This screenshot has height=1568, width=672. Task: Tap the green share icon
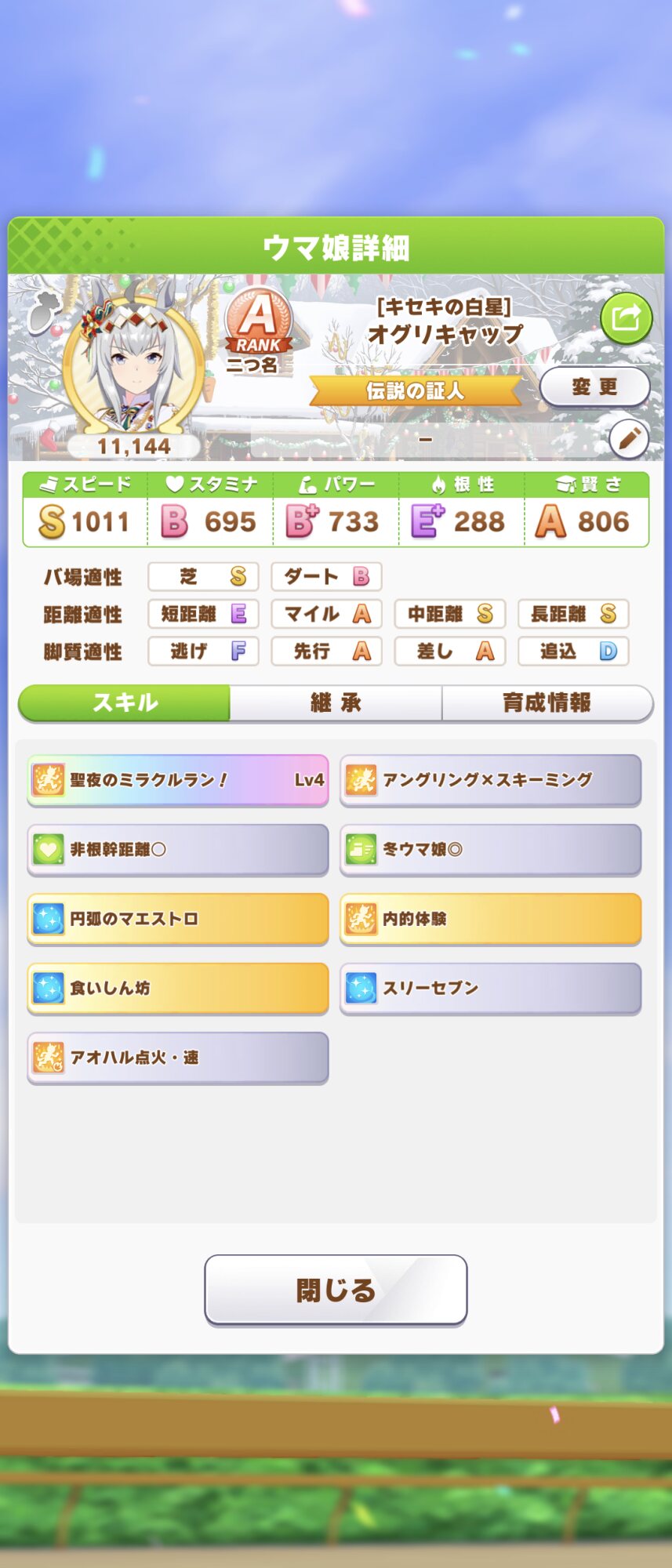[626, 318]
